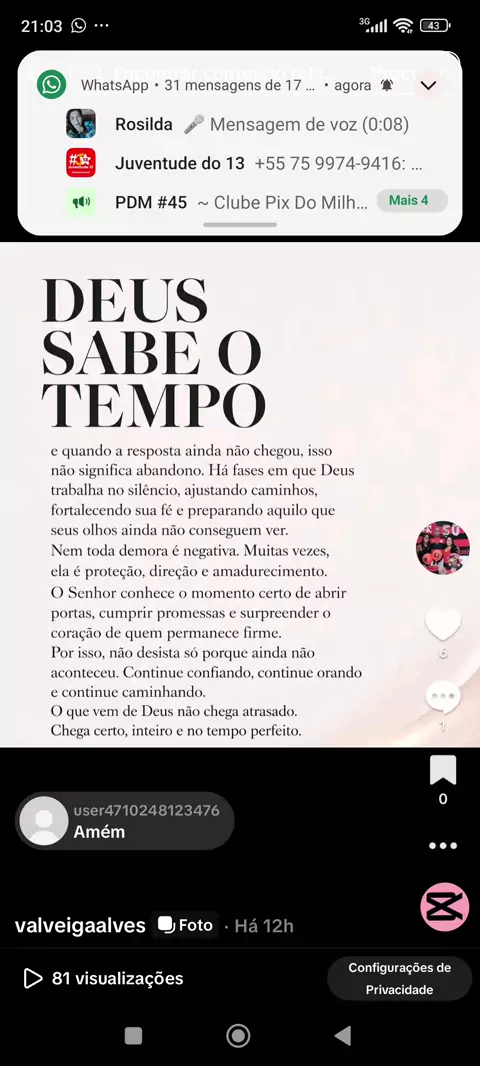
Task: Open the Juventude do 13 notification
Action: click(239, 163)
